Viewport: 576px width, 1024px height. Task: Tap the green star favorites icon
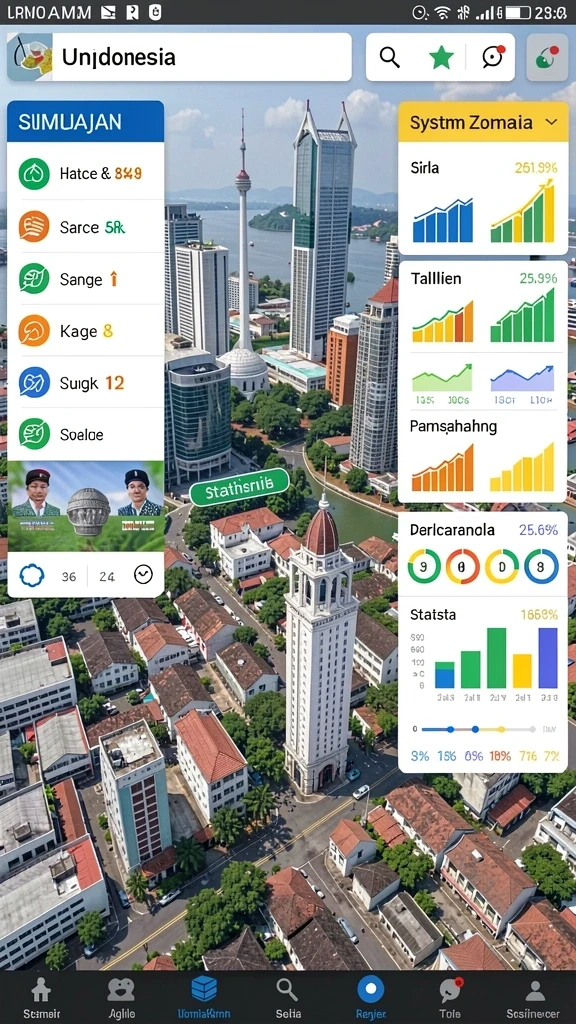(x=441, y=57)
